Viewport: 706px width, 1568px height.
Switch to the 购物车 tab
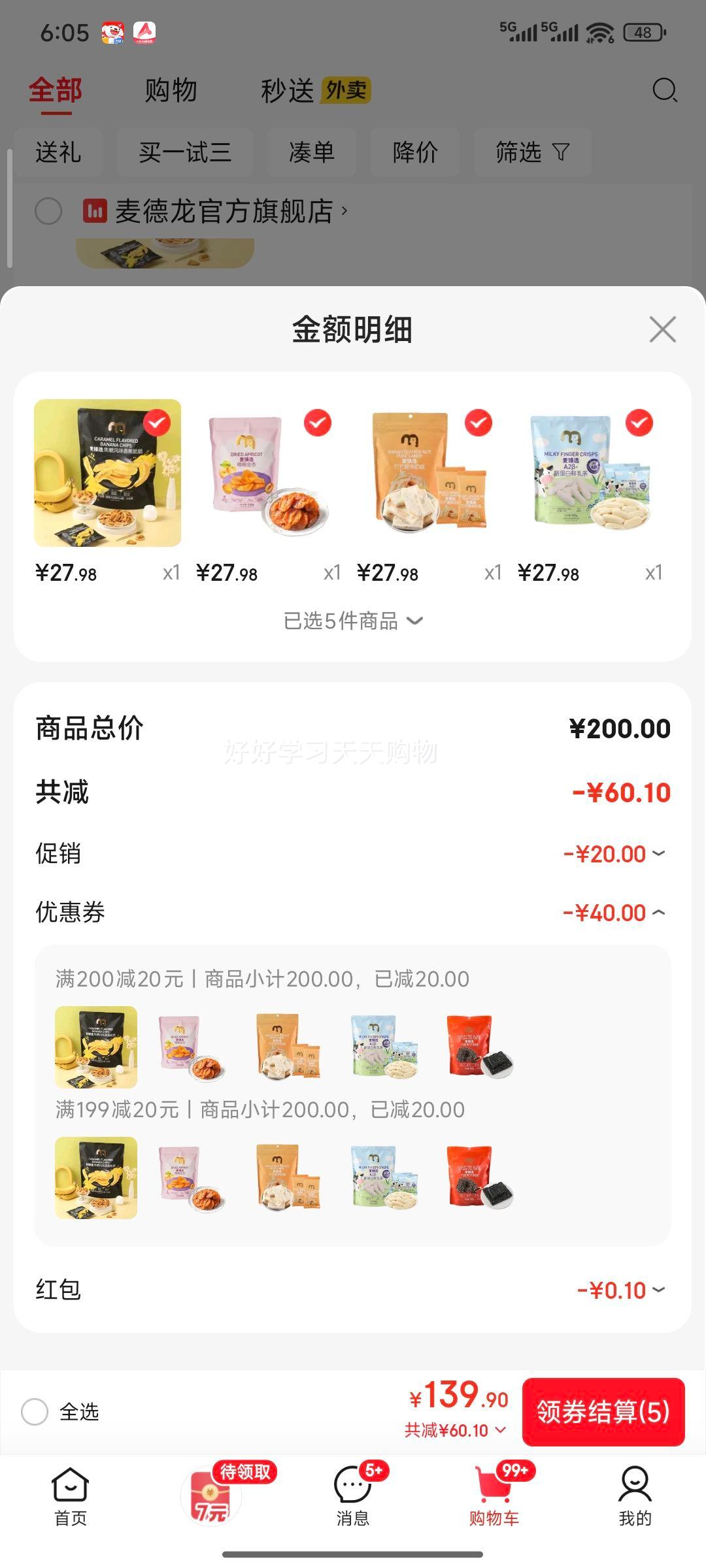(x=494, y=1496)
